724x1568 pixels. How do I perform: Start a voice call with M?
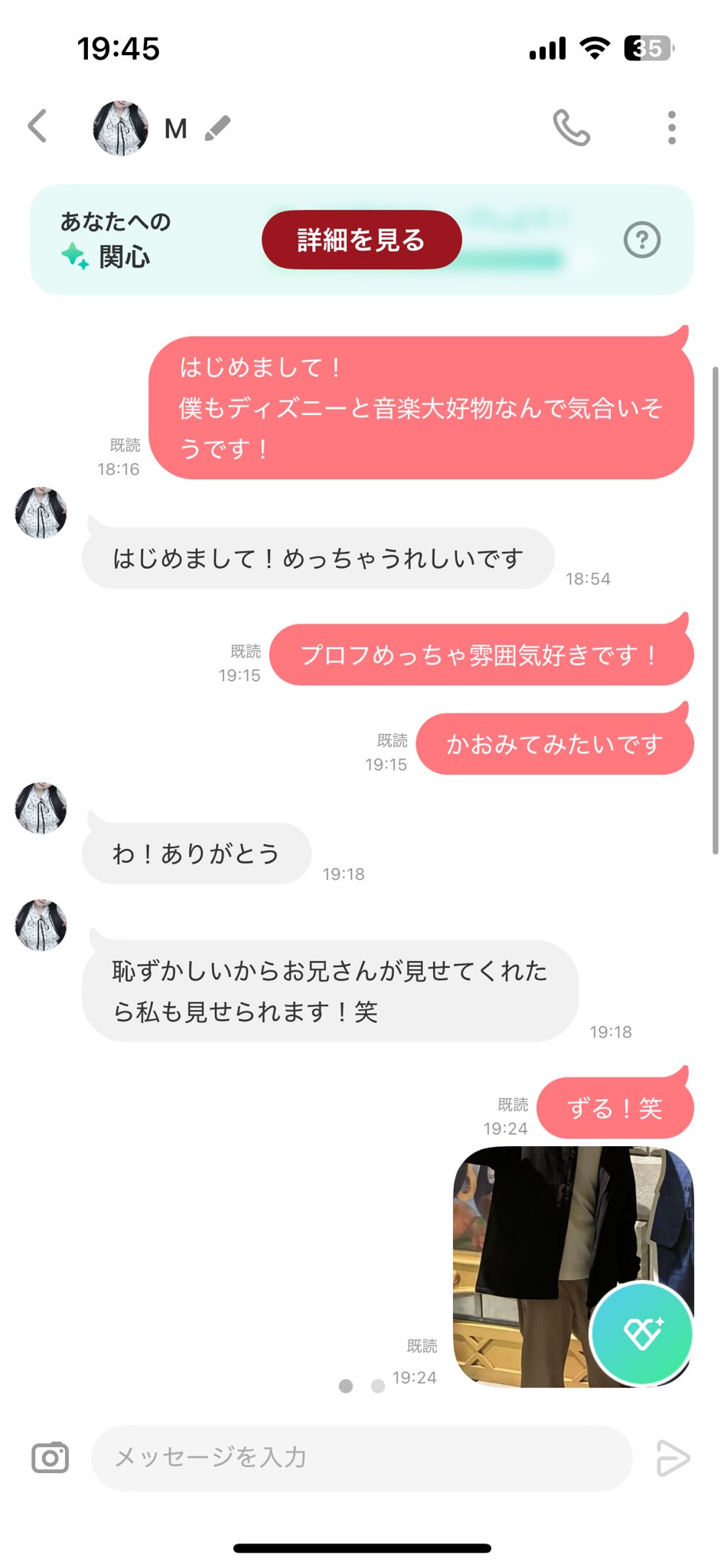coord(571,128)
